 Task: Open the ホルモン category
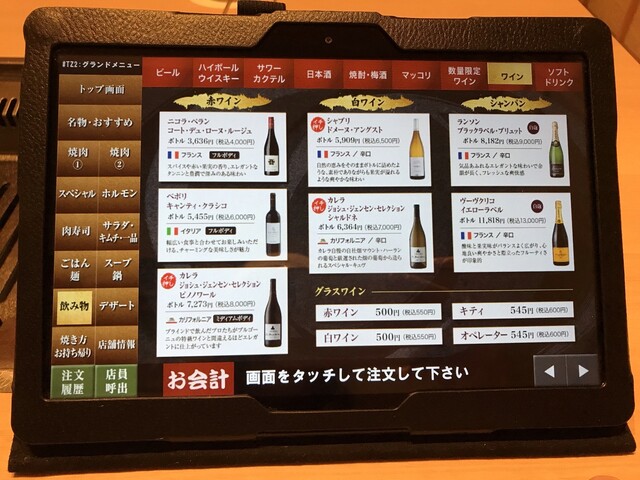(118, 194)
